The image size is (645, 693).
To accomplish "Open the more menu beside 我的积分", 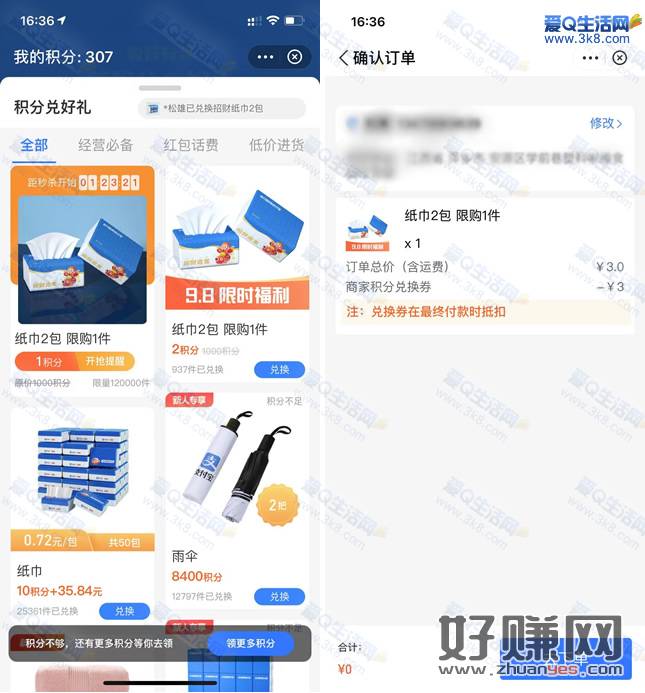I will coord(264,57).
